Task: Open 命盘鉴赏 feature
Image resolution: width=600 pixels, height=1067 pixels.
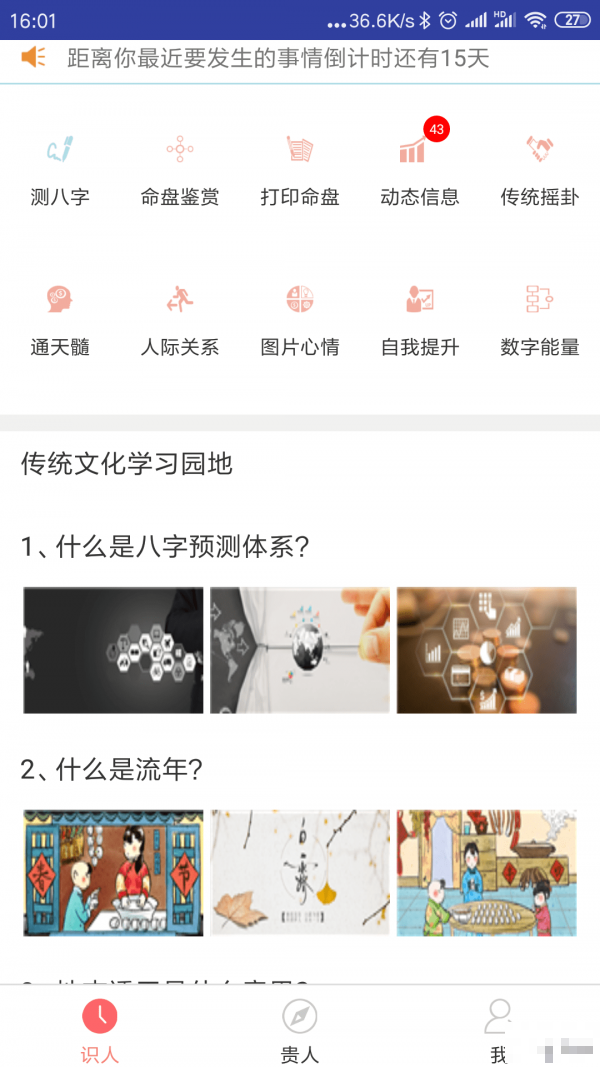Action: click(x=180, y=170)
